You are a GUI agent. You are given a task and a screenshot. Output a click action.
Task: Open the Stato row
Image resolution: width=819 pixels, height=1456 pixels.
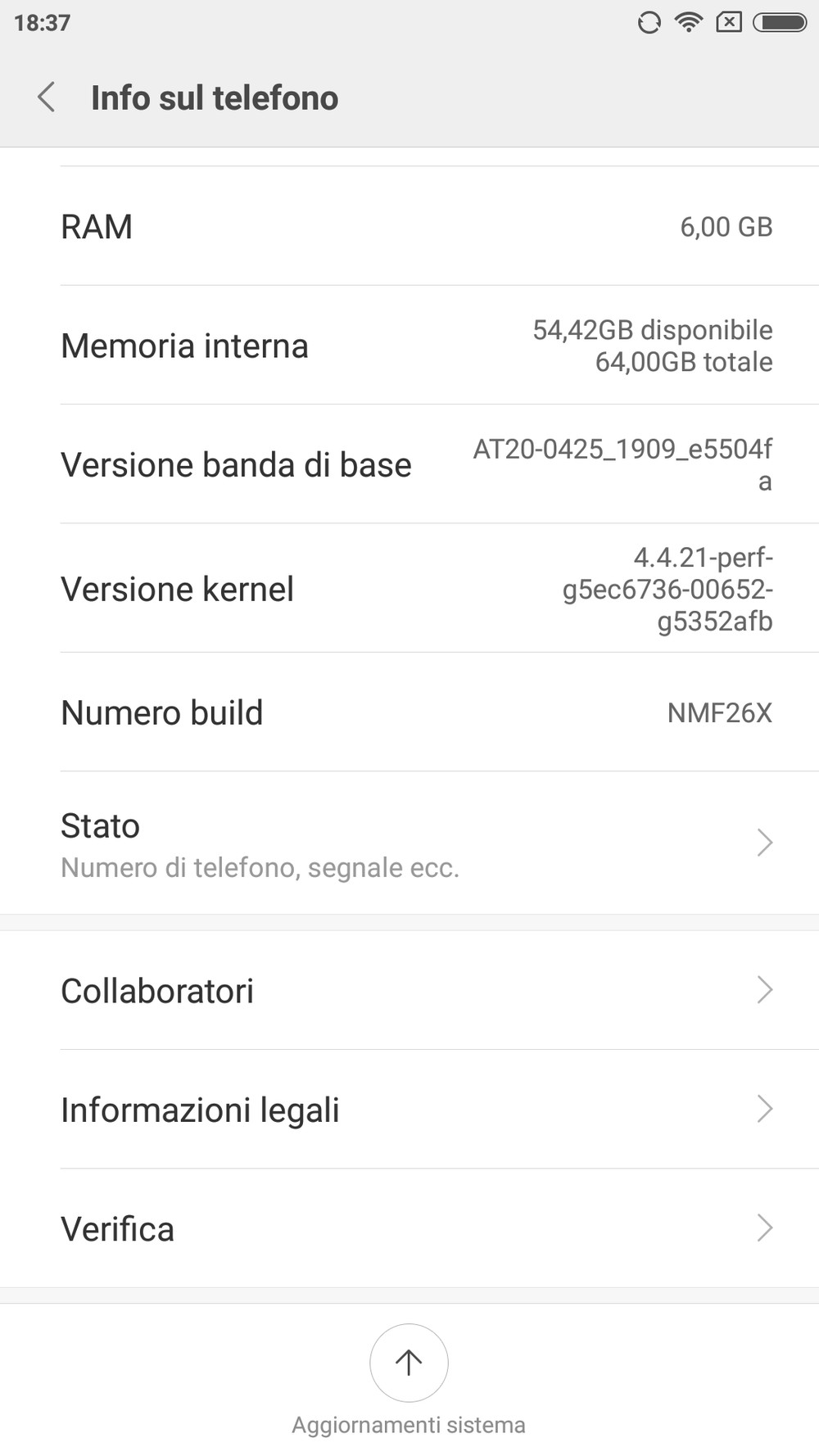(409, 843)
